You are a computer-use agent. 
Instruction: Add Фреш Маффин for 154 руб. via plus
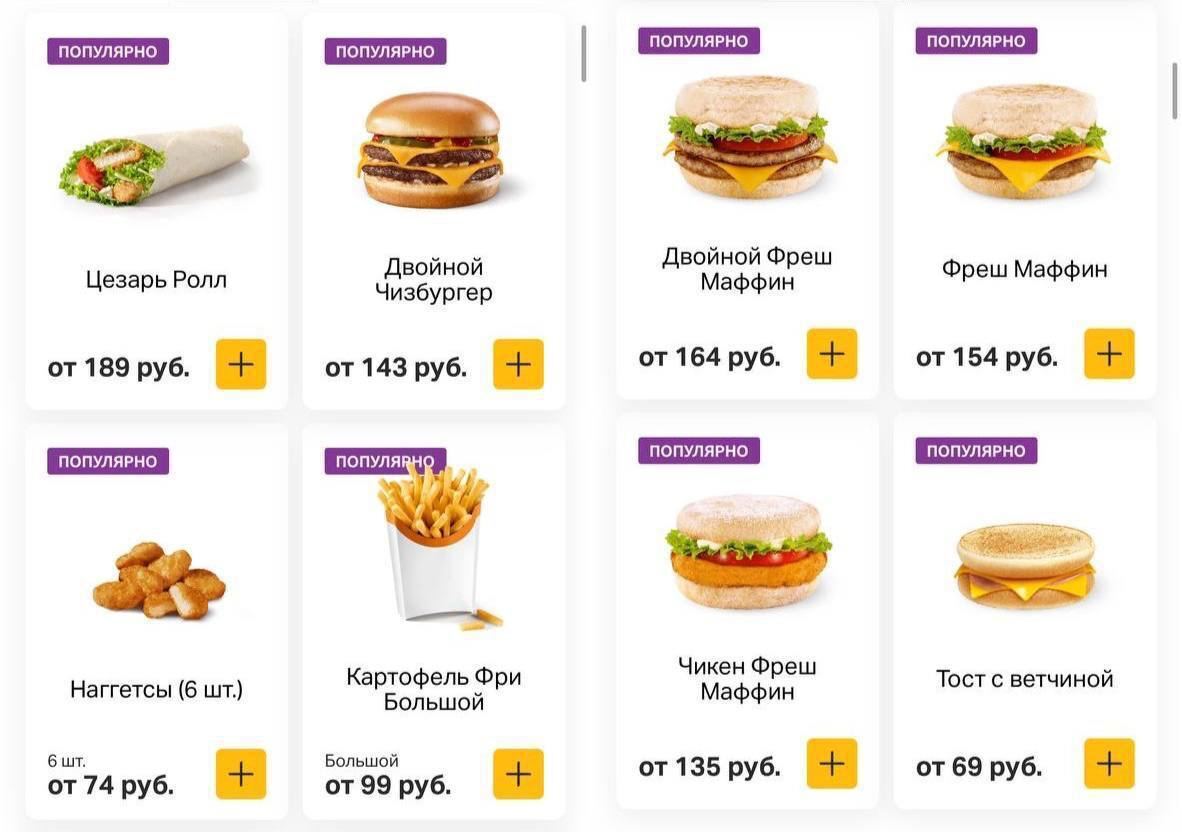(1109, 354)
